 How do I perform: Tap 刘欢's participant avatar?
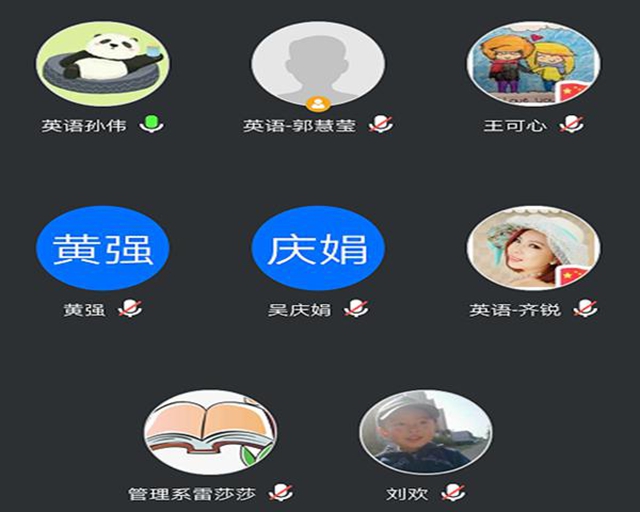(425, 432)
